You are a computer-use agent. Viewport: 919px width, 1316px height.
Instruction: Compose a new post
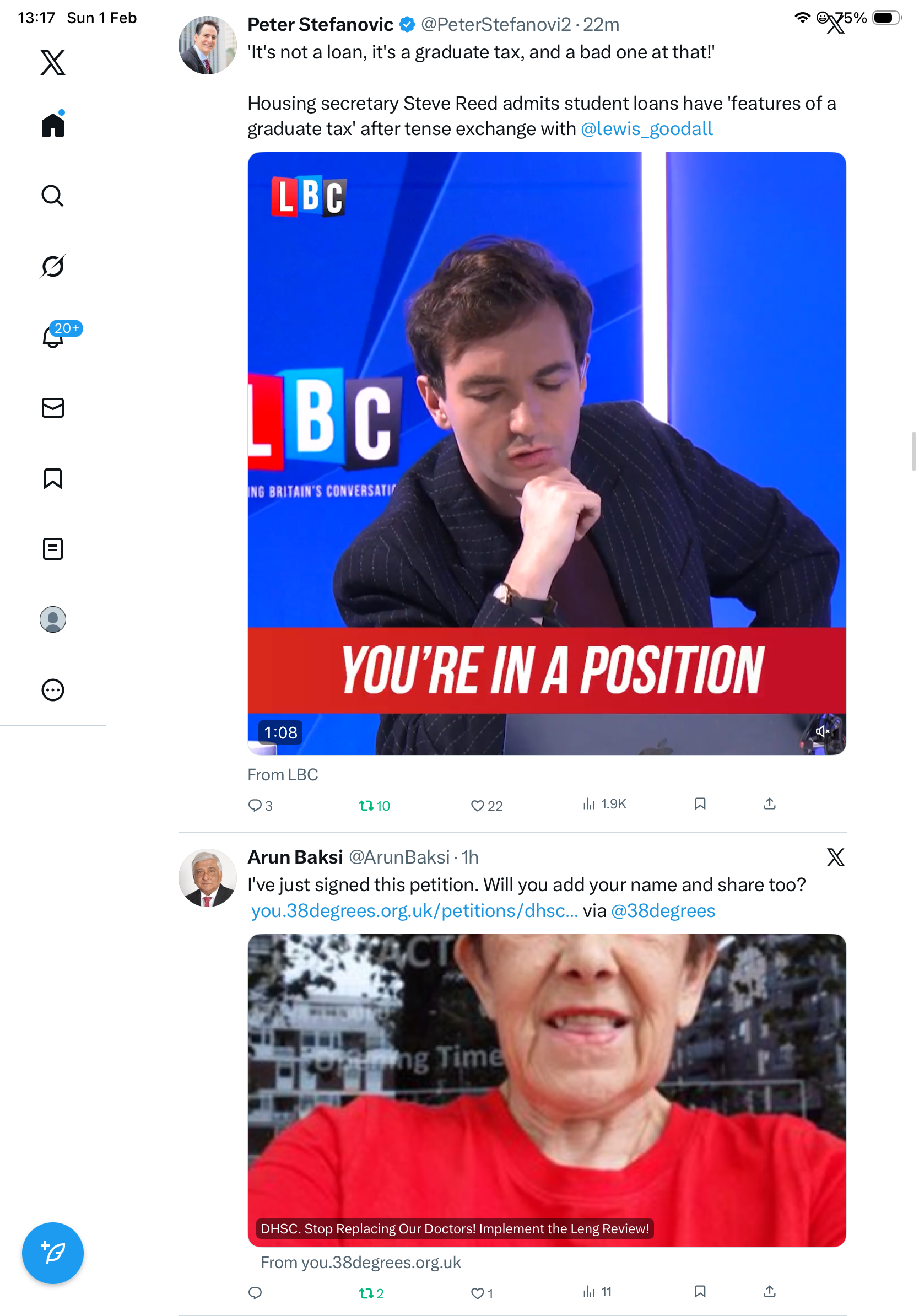53,1253
